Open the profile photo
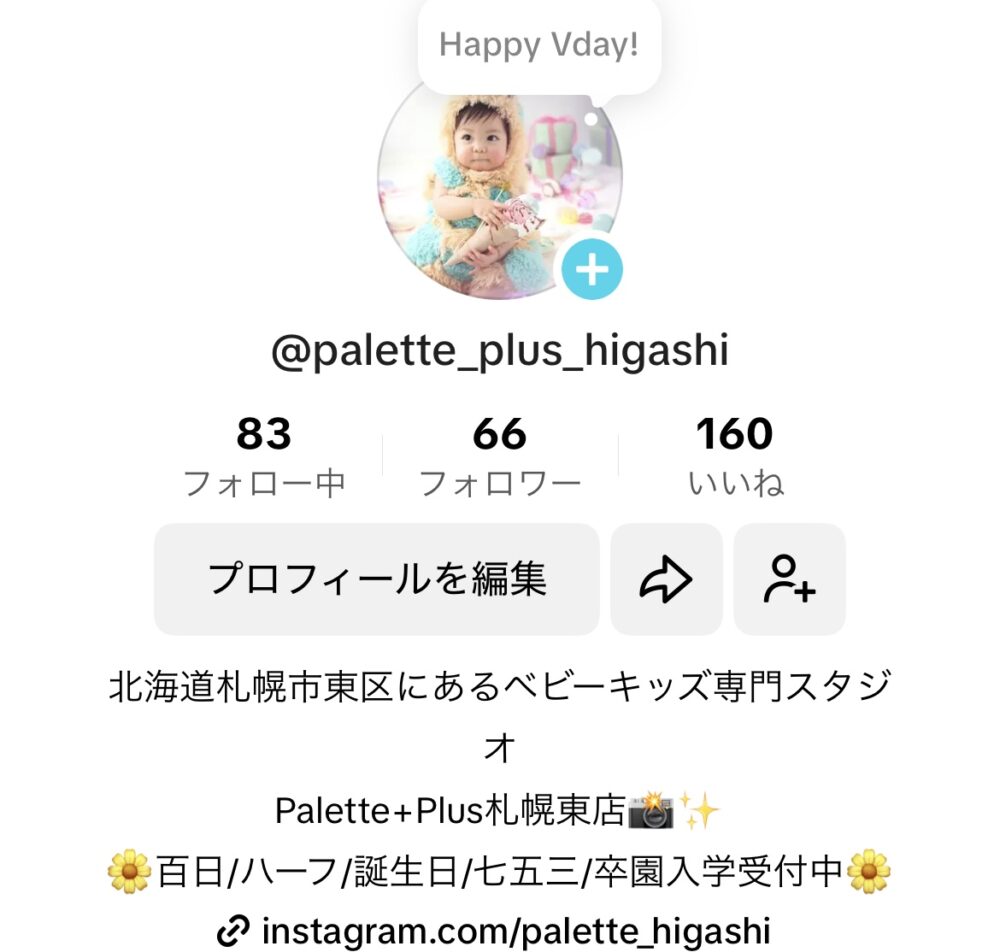Image resolution: width=1000 pixels, height=952 pixels. tap(488, 195)
